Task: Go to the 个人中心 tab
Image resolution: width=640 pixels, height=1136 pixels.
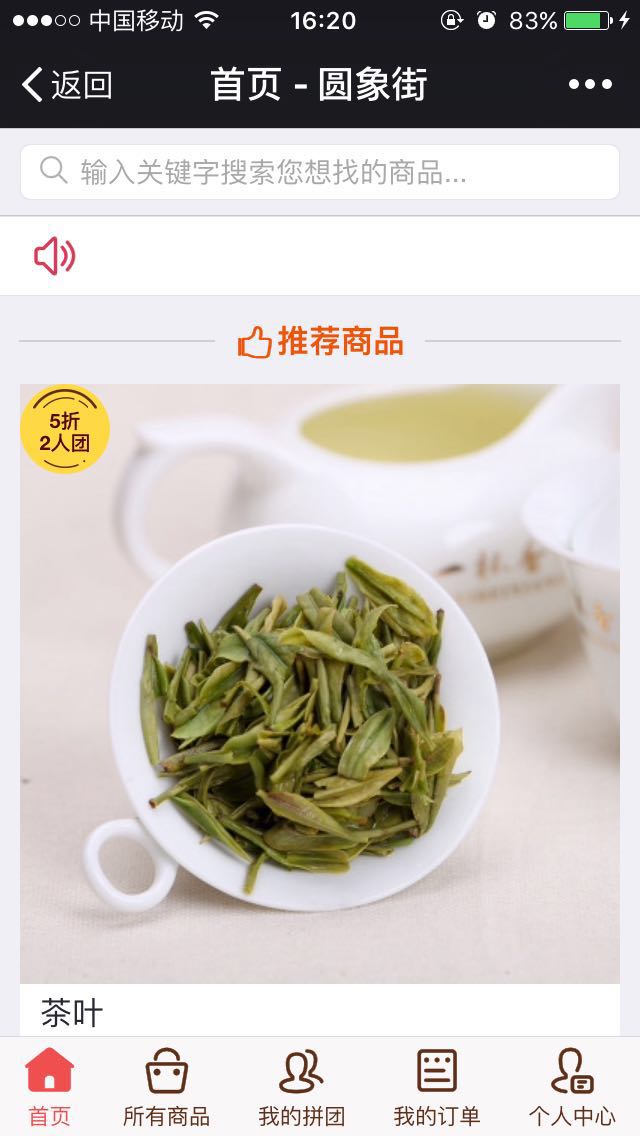Action: (572, 1087)
